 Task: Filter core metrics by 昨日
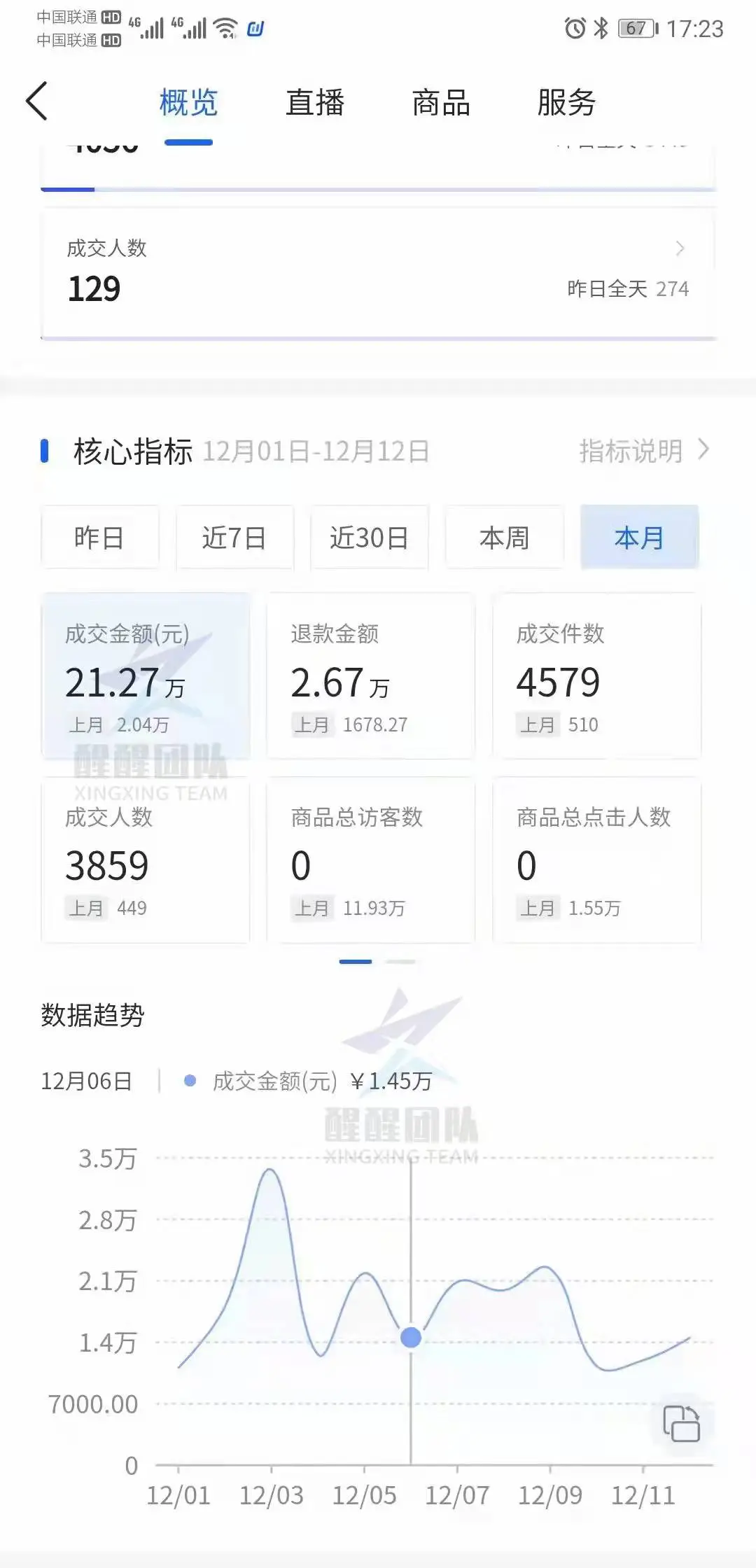click(x=99, y=538)
